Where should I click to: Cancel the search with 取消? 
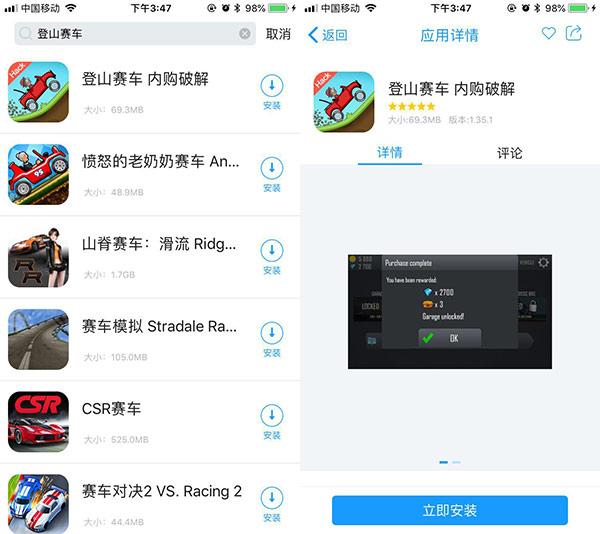(279, 34)
